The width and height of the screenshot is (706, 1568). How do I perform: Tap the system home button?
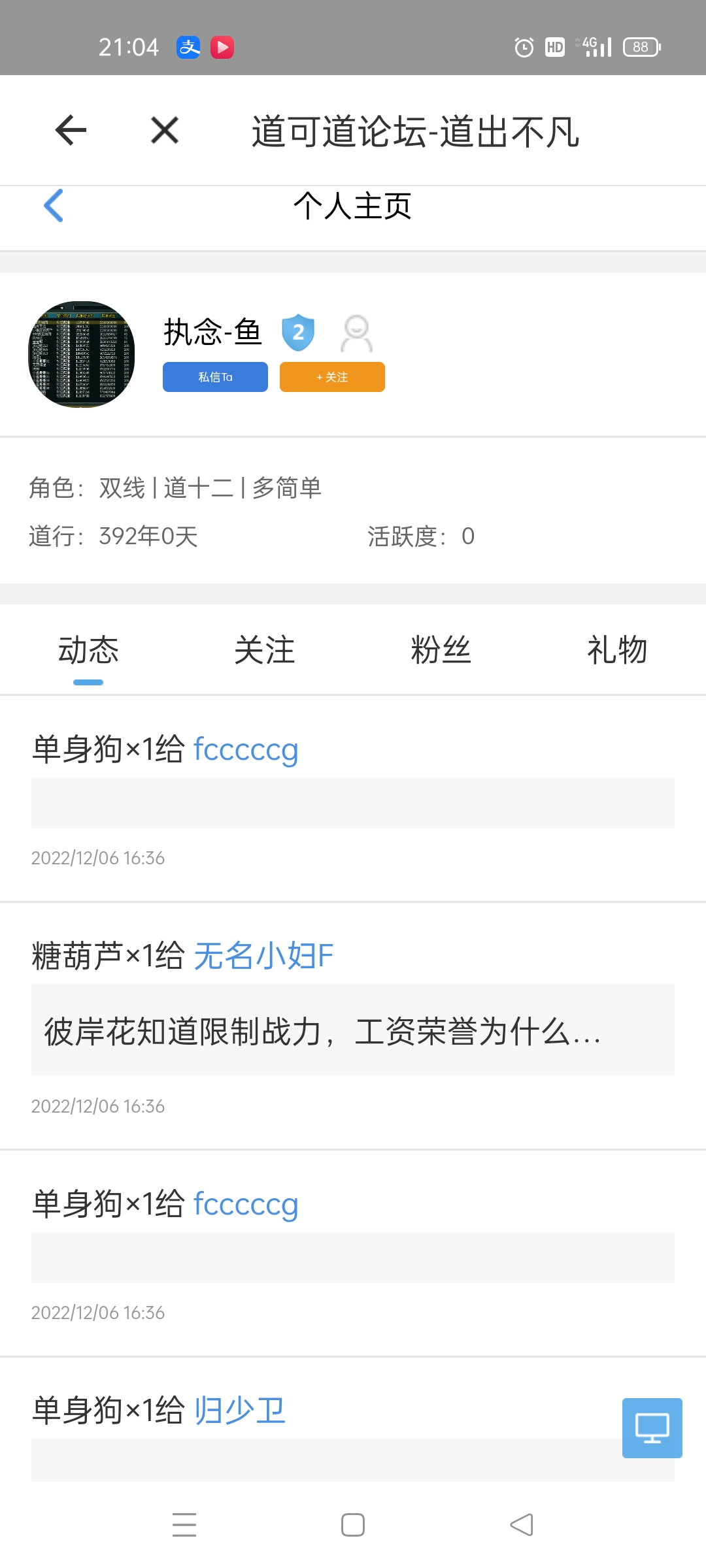[353, 1526]
